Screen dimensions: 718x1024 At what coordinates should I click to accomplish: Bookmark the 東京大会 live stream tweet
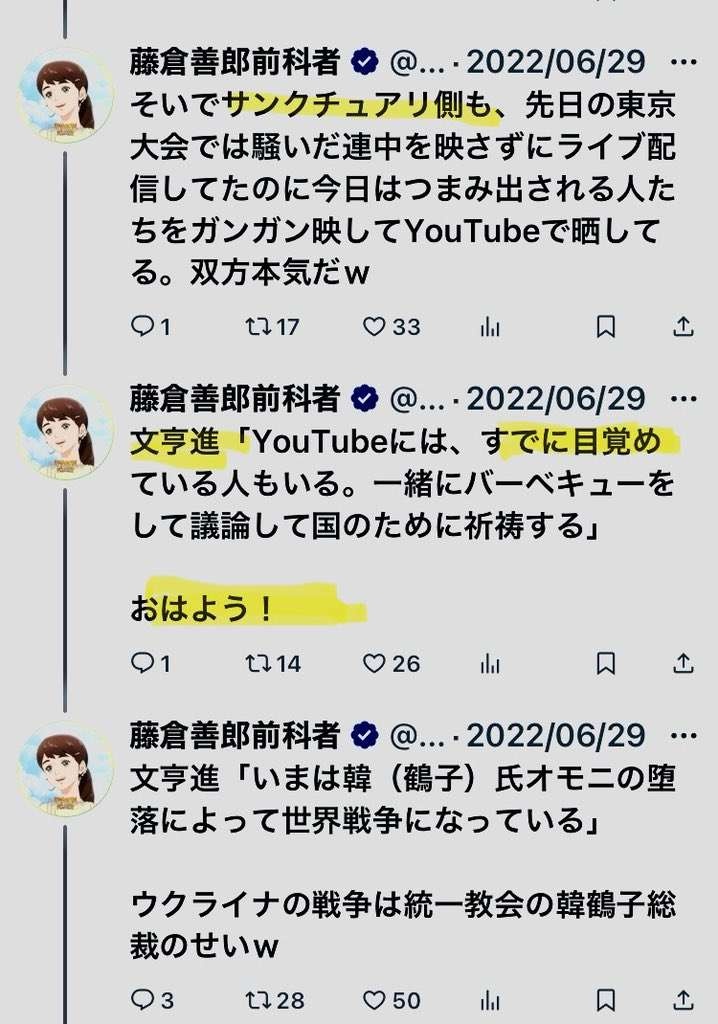click(x=605, y=326)
